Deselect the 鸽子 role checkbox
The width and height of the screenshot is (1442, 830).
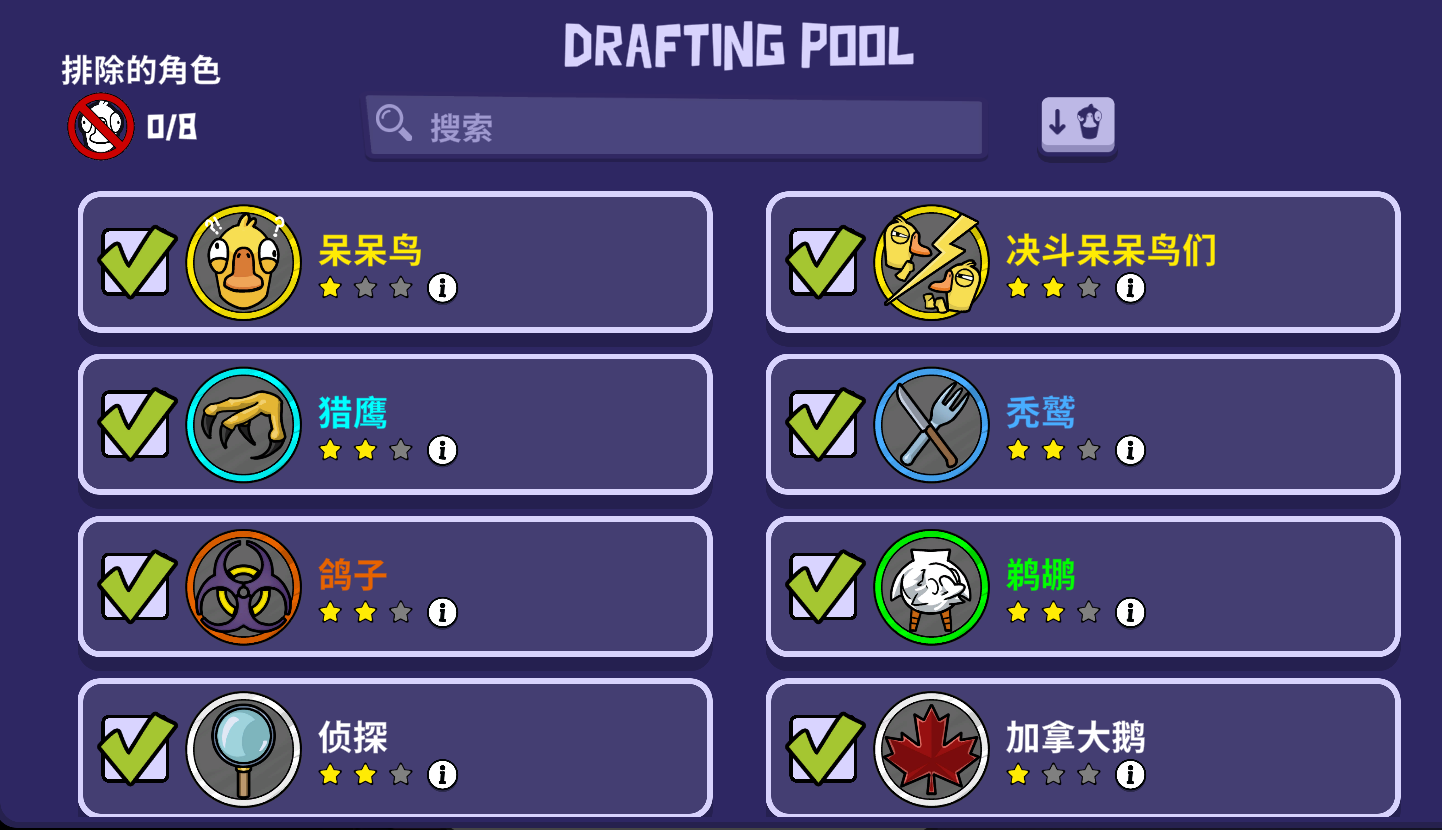click(134, 586)
